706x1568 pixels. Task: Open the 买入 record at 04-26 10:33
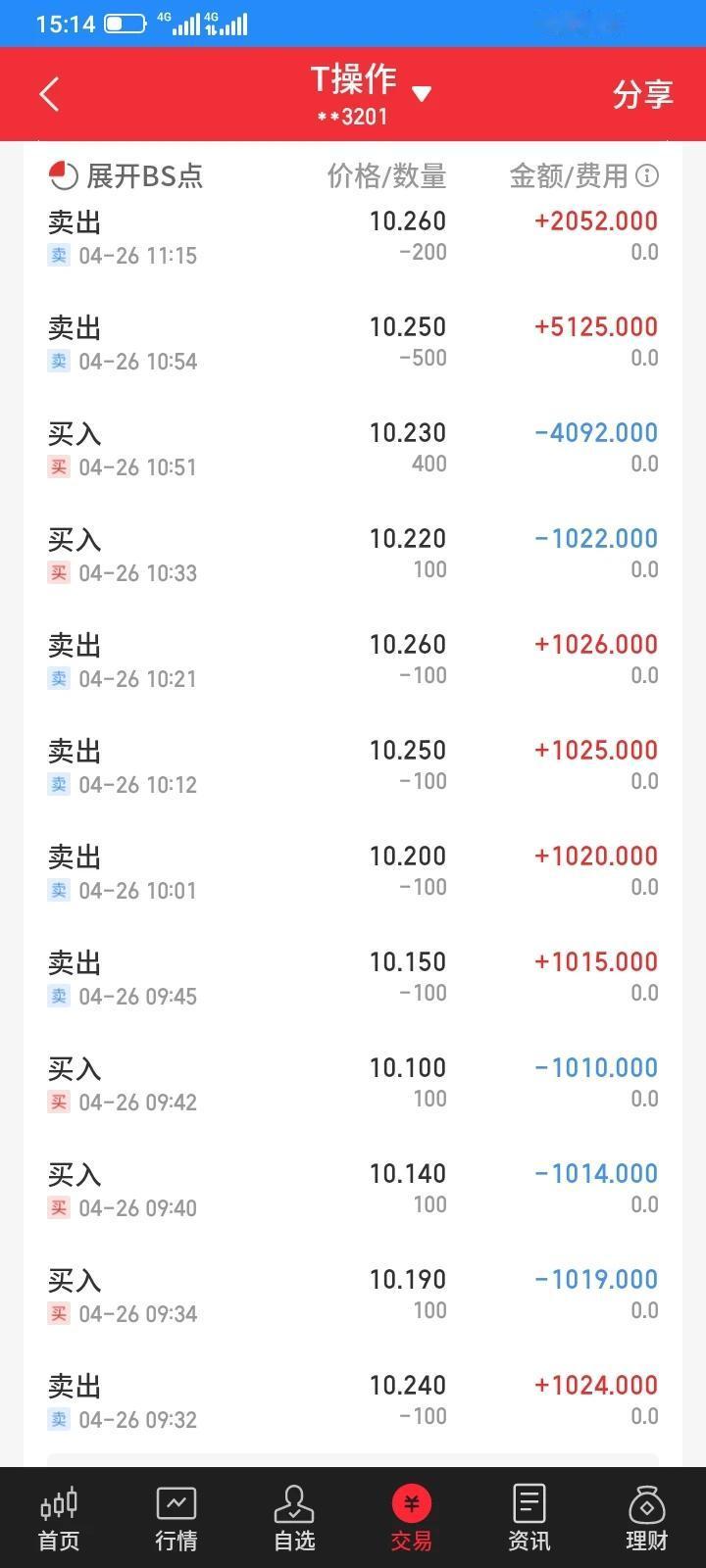(353, 555)
